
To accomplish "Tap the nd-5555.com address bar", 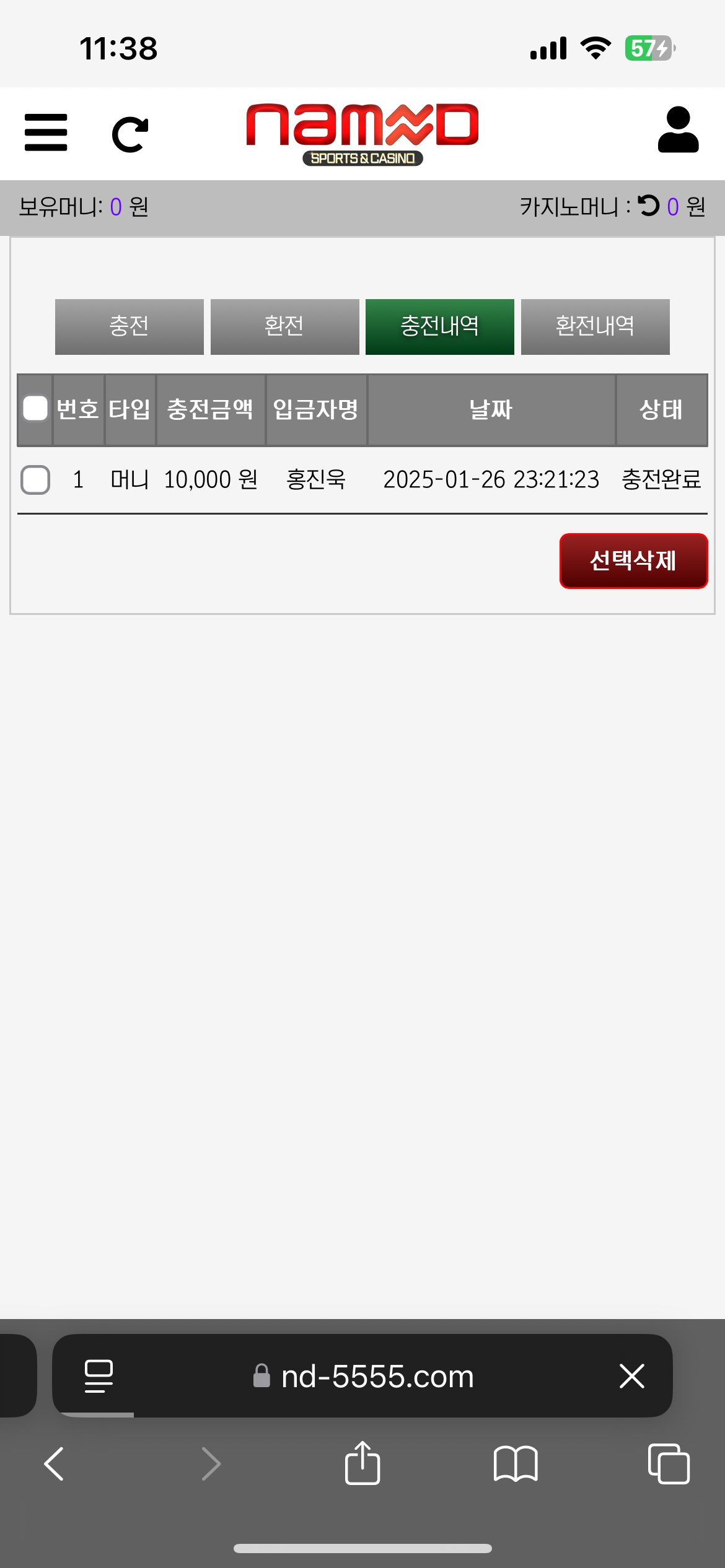I will [x=377, y=1377].
